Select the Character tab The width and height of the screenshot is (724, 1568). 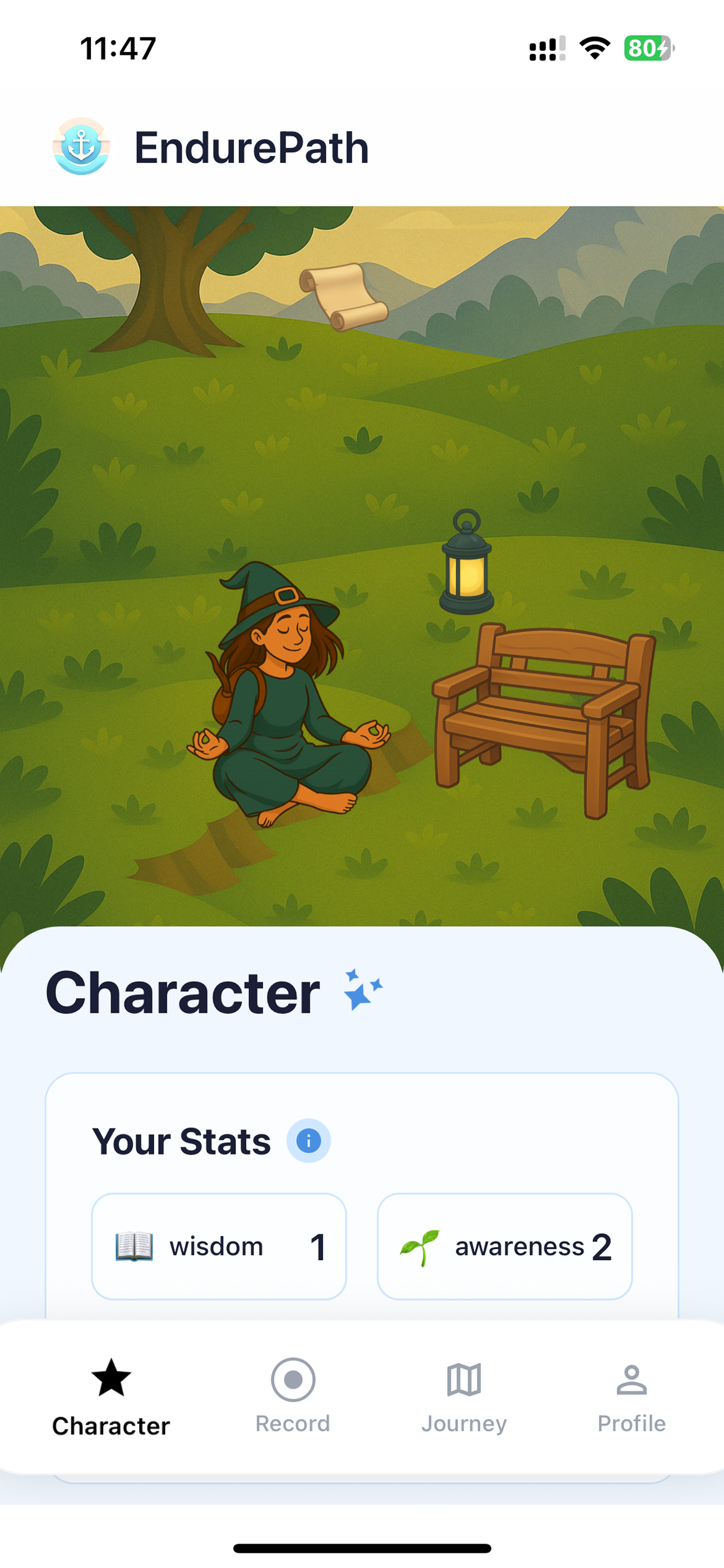click(x=111, y=1394)
